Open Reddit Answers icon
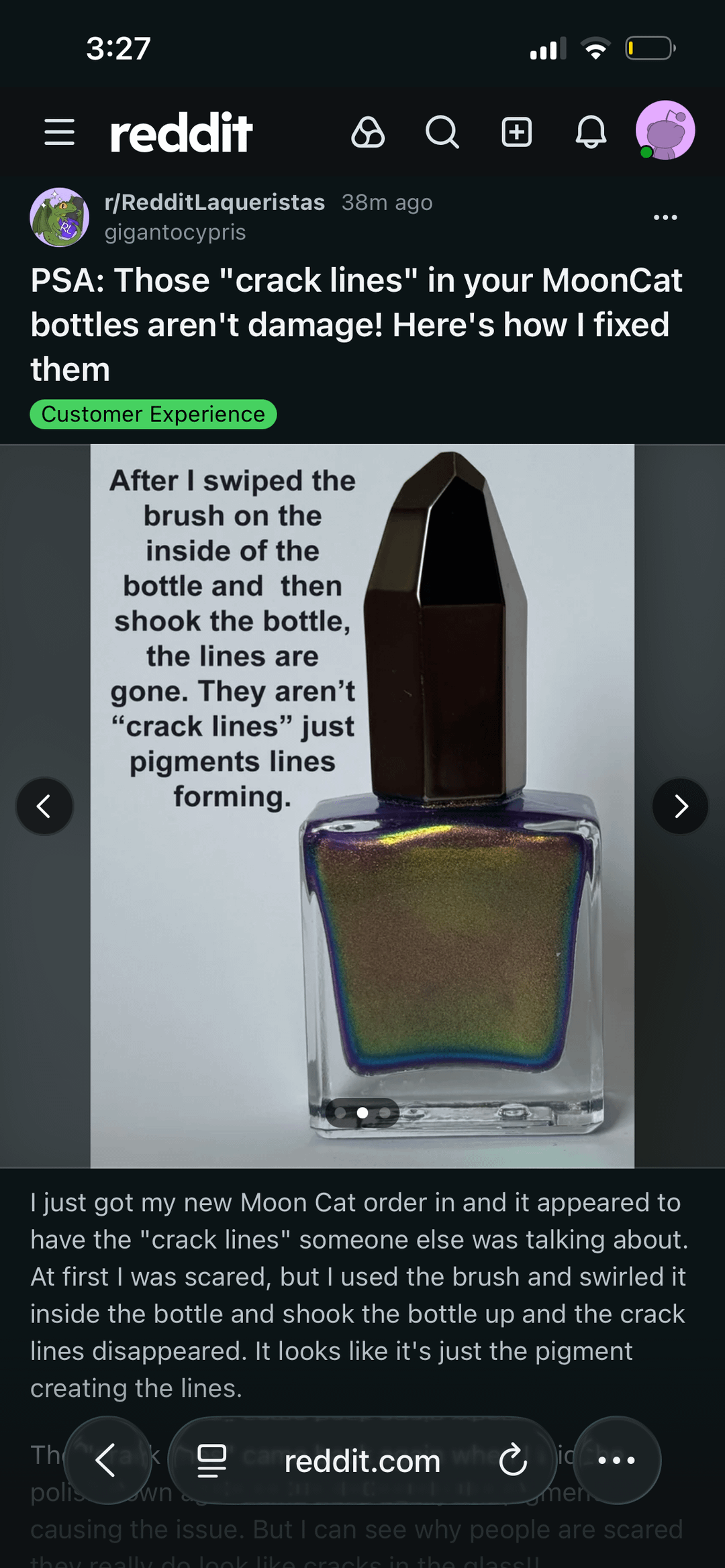The height and width of the screenshot is (1568, 725). click(368, 132)
